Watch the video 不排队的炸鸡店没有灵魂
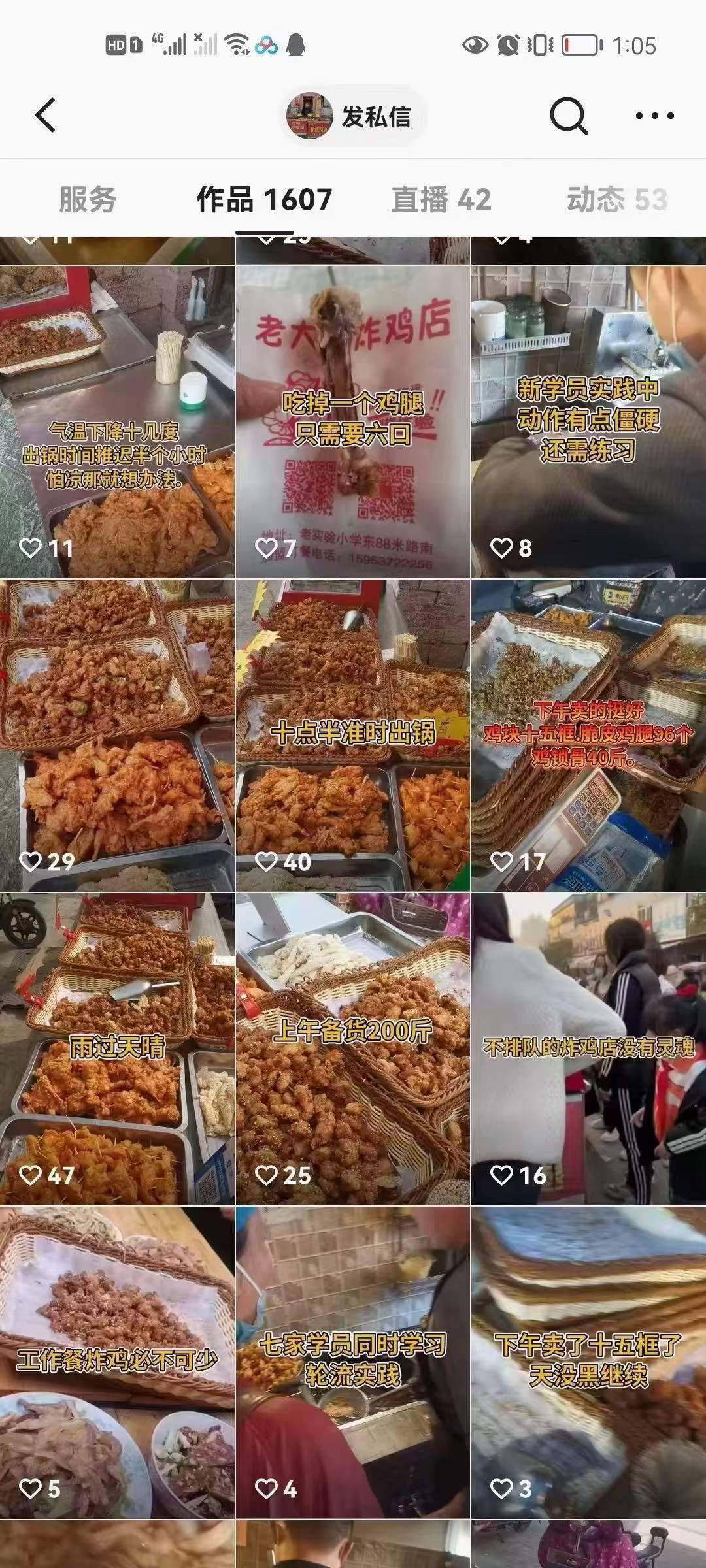 coord(588,1049)
